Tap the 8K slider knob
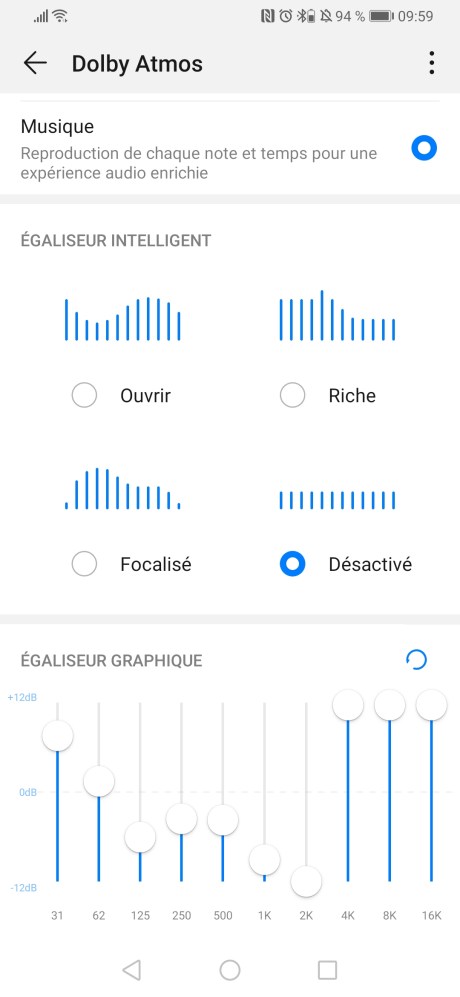 click(389, 705)
